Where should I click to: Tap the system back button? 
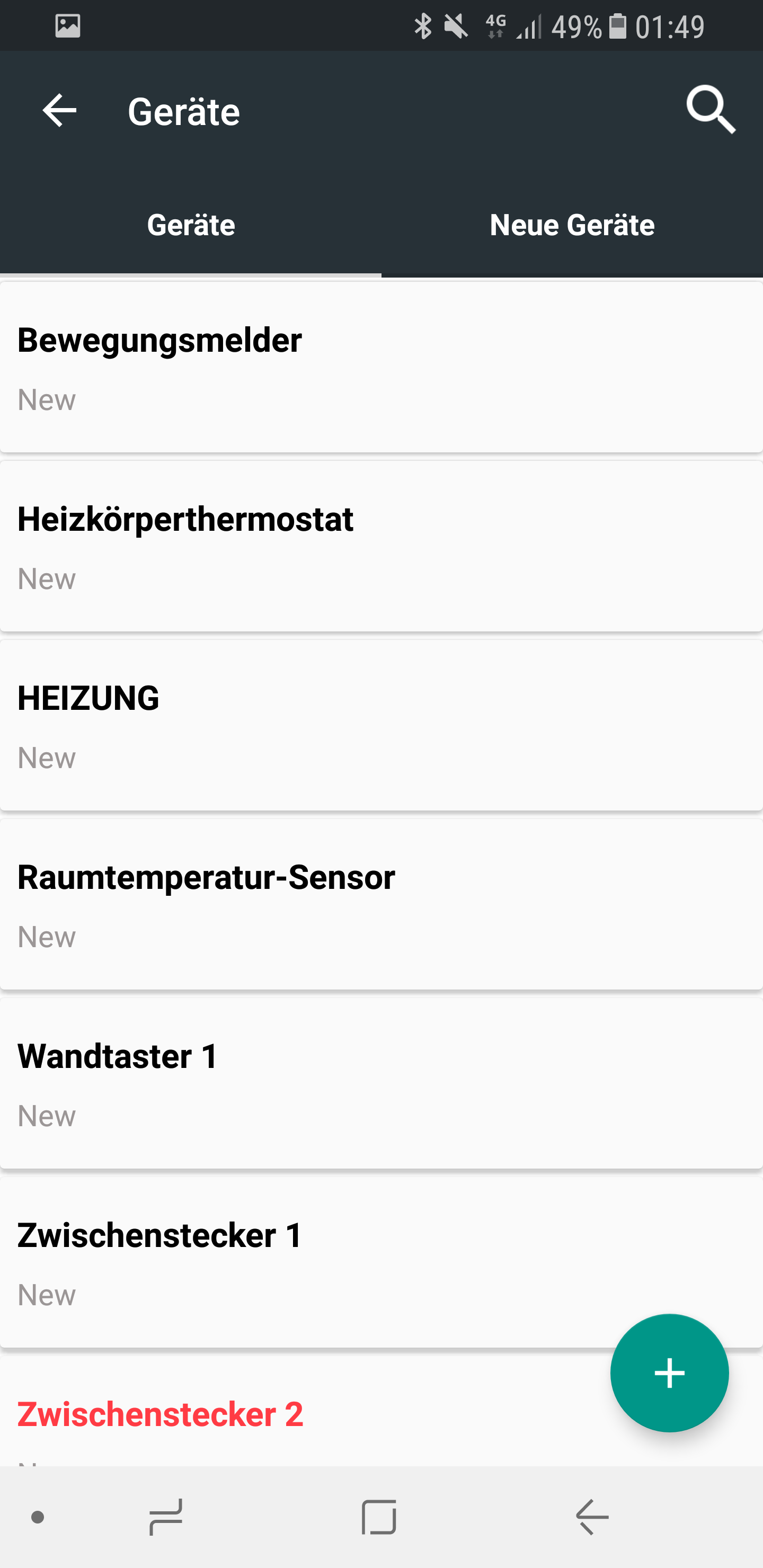coord(592,1517)
